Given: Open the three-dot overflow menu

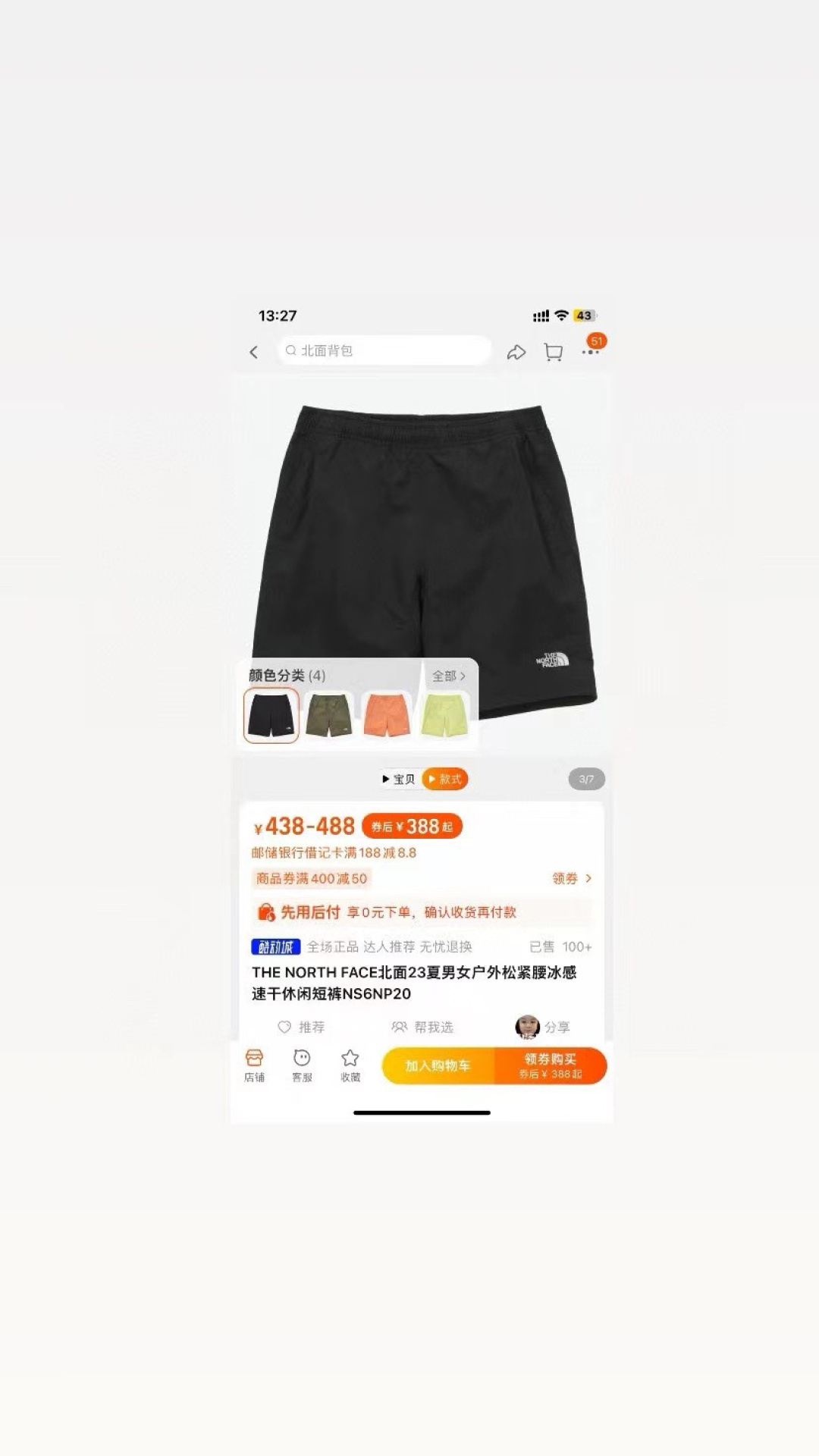Looking at the screenshot, I should click(x=591, y=352).
